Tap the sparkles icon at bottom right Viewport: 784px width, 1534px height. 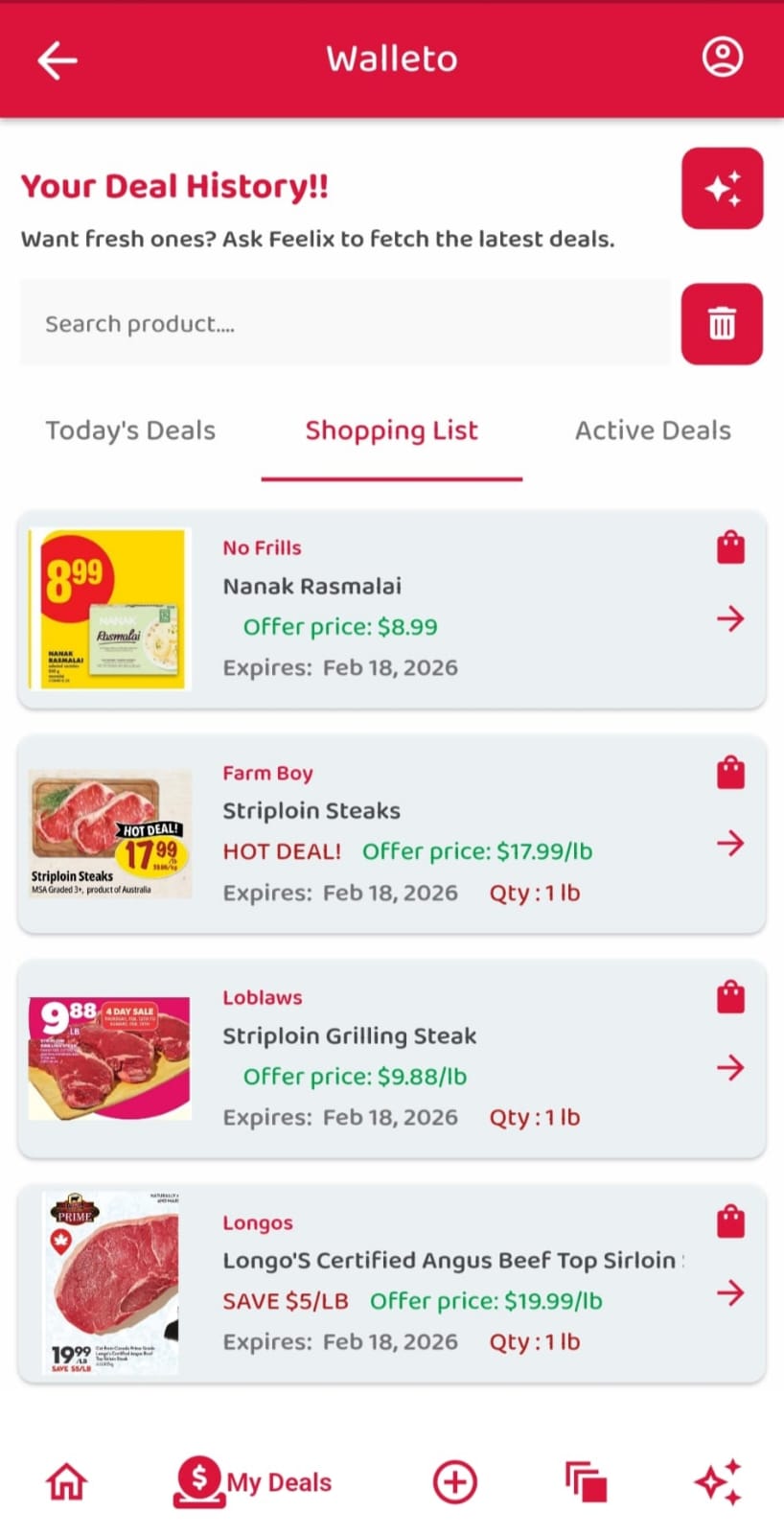tap(719, 1480)
